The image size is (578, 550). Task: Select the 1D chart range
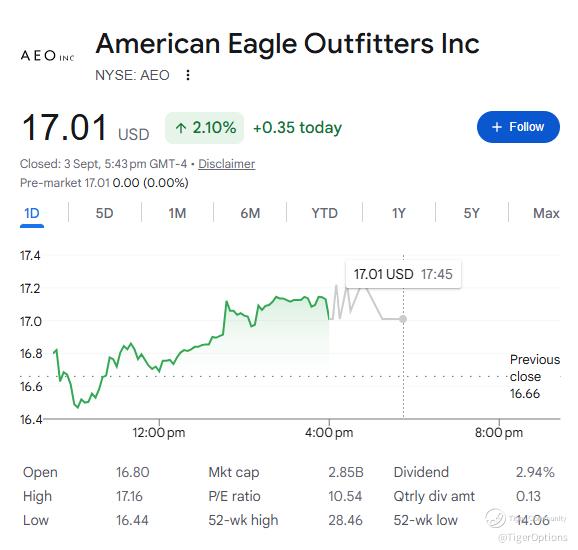click(x=32, y=213)
